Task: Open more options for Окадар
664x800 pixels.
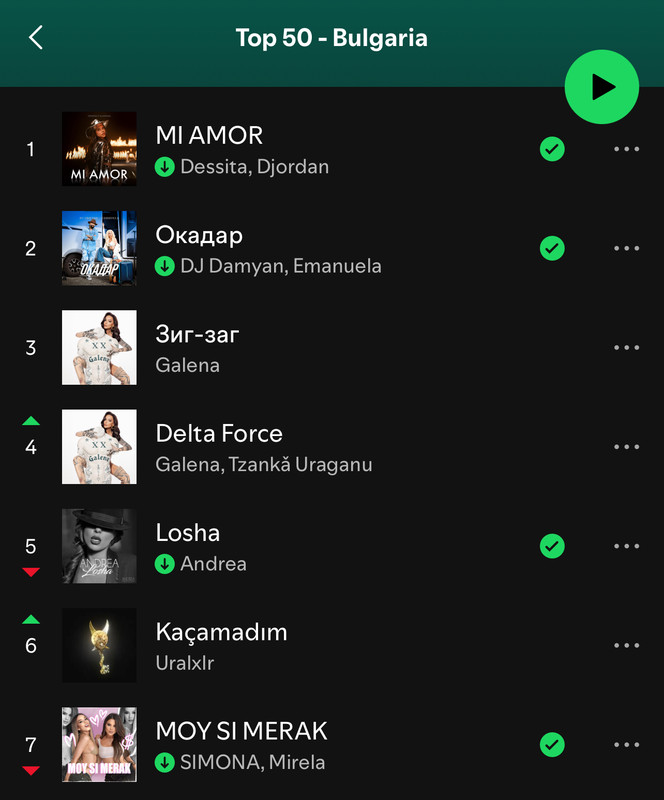Action: pos(626,248)
